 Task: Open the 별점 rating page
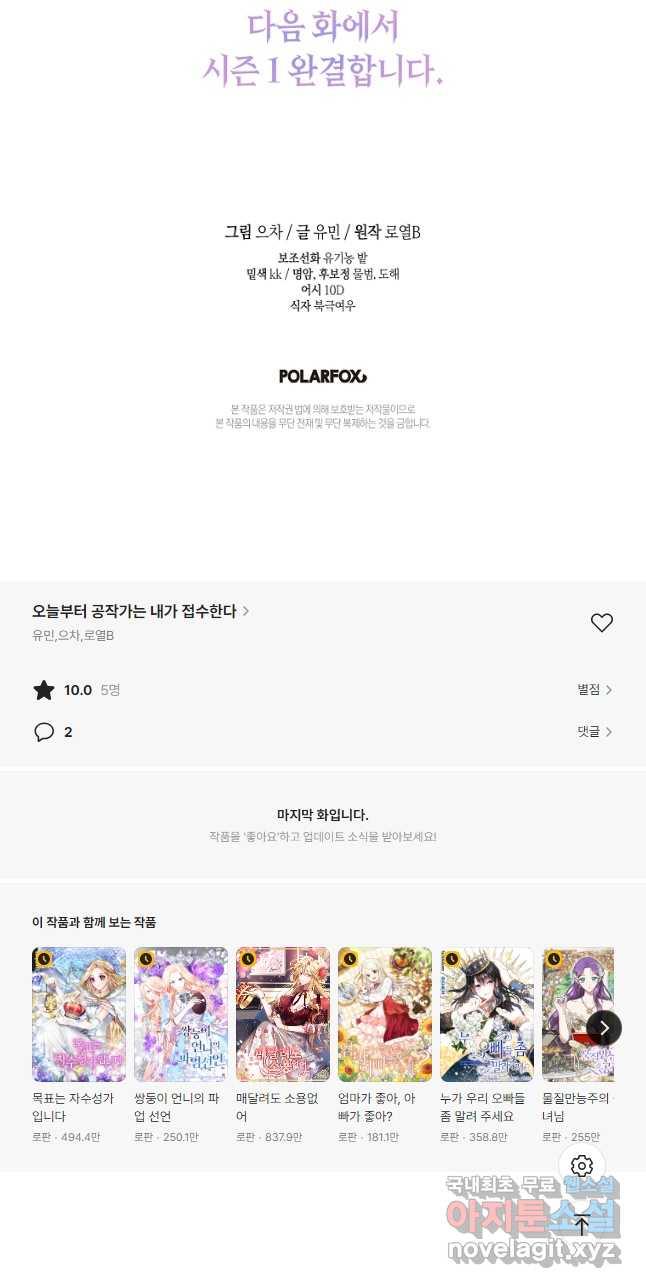click(x=594, y=690)
